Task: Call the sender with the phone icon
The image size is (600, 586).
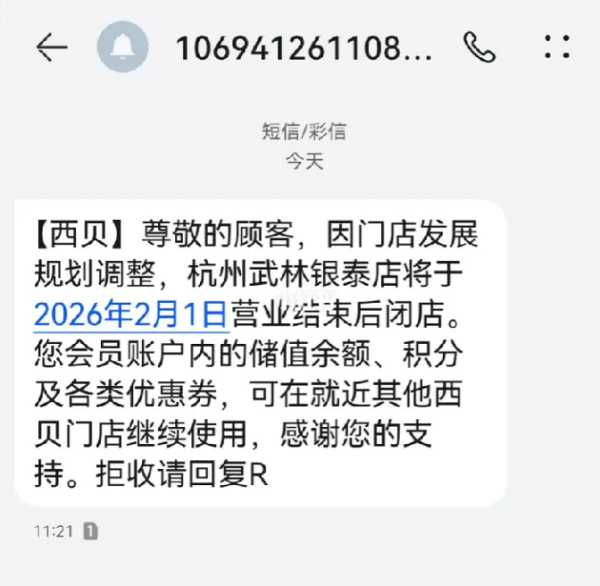Action: point(480,47)
